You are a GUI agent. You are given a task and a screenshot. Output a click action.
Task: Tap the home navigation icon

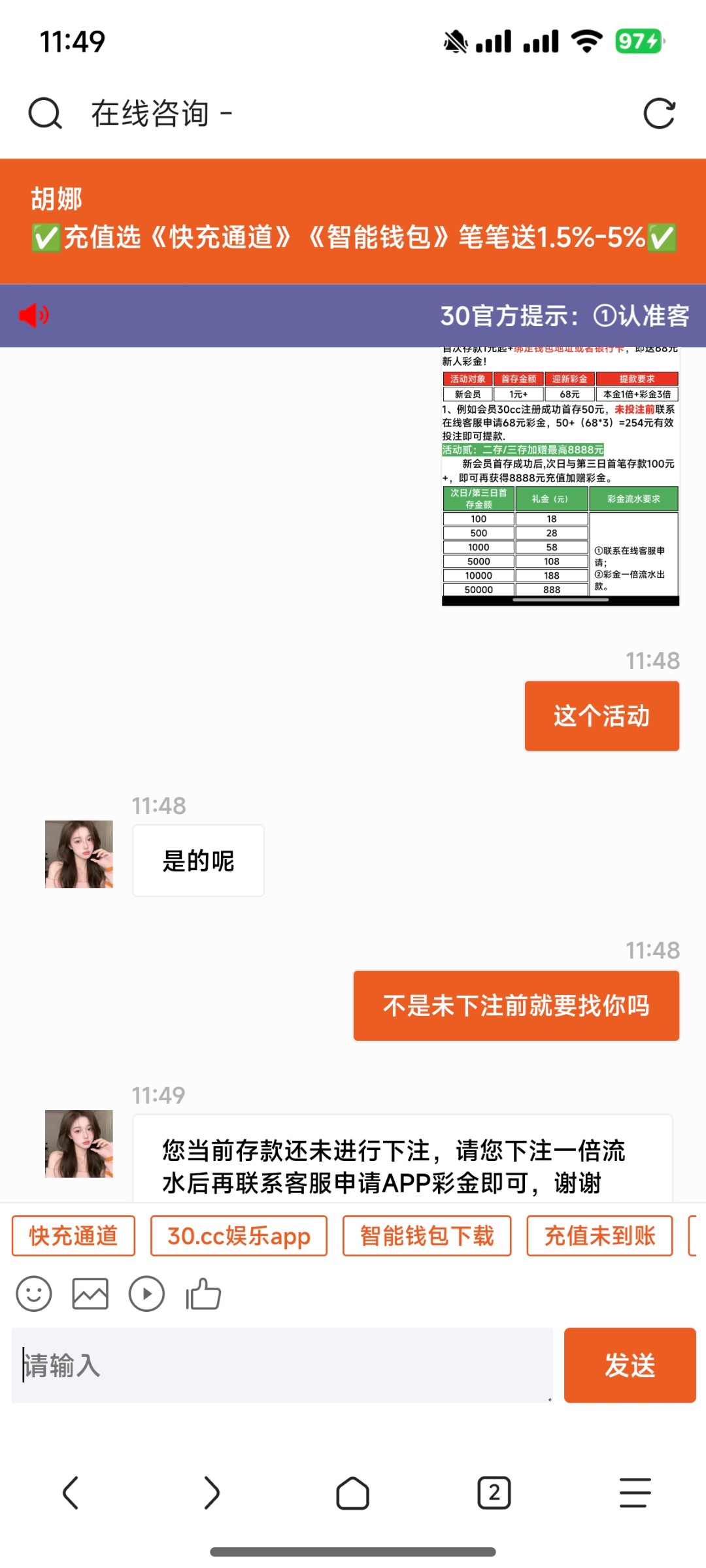tap(353, 1492)
